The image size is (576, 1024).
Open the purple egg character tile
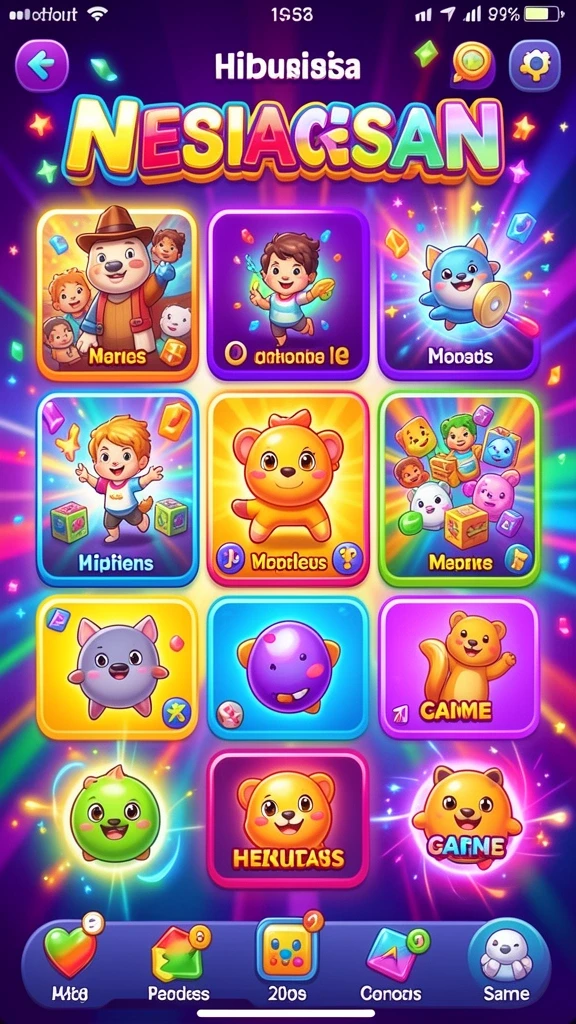coord(288,667)
